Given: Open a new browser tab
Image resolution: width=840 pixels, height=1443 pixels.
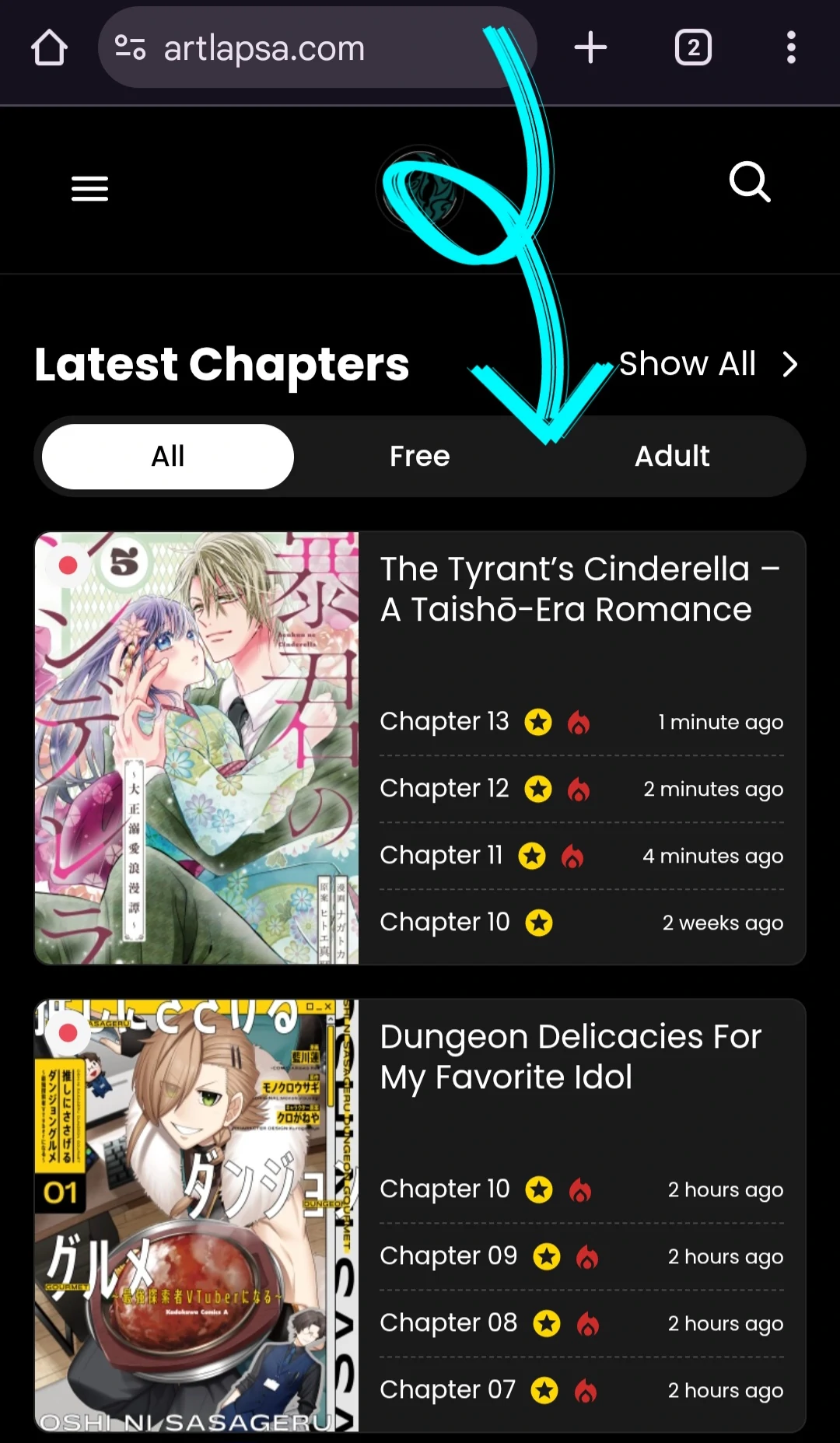Looking at the screenshot, I should [x=590, y=47].
